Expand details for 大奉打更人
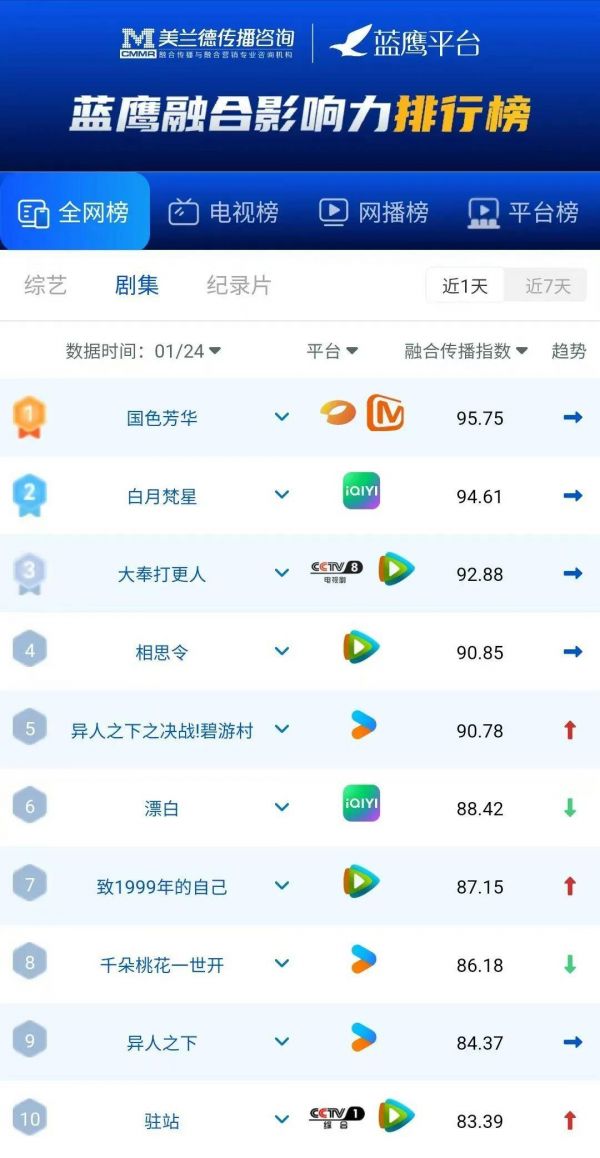The width and height of the screenshot is (600, 1158). coord(282,573)
